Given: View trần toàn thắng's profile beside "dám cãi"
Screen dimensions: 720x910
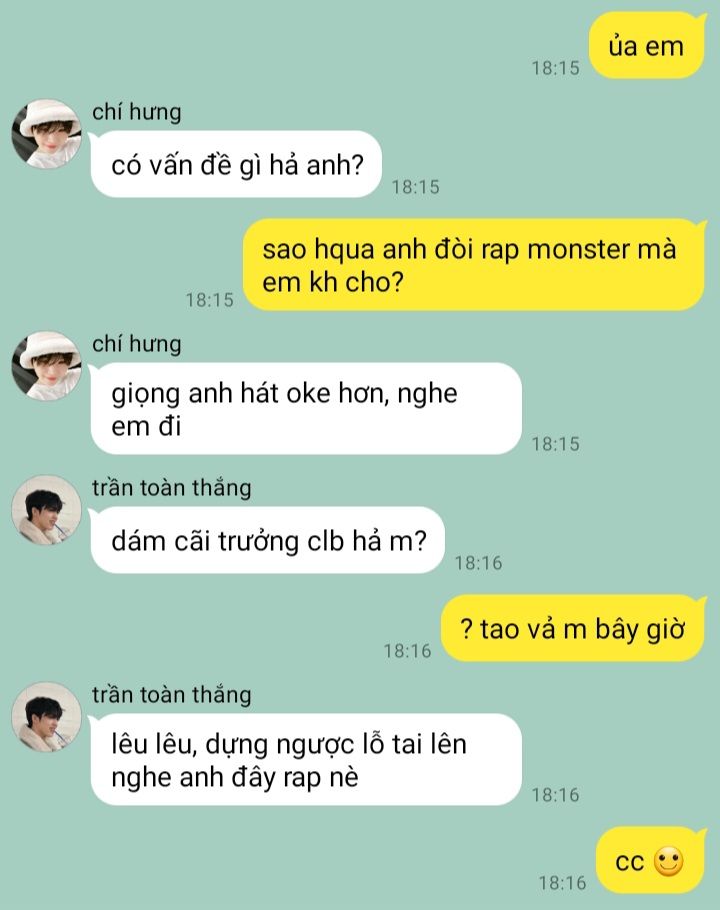Looking at the screenshot, I should coord(46,510).
